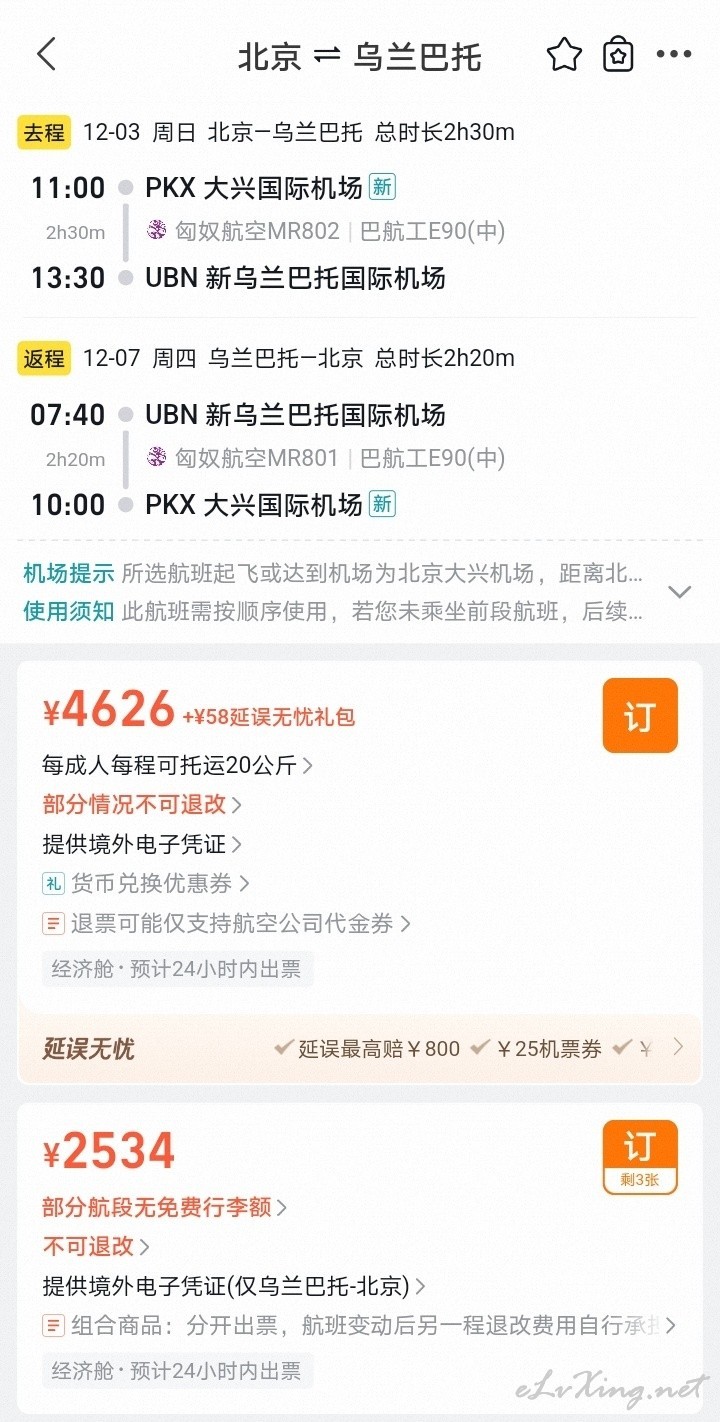720x1422 pixels.
Task: Go back using the top-left arrow
Action: (x=46, y=55)
